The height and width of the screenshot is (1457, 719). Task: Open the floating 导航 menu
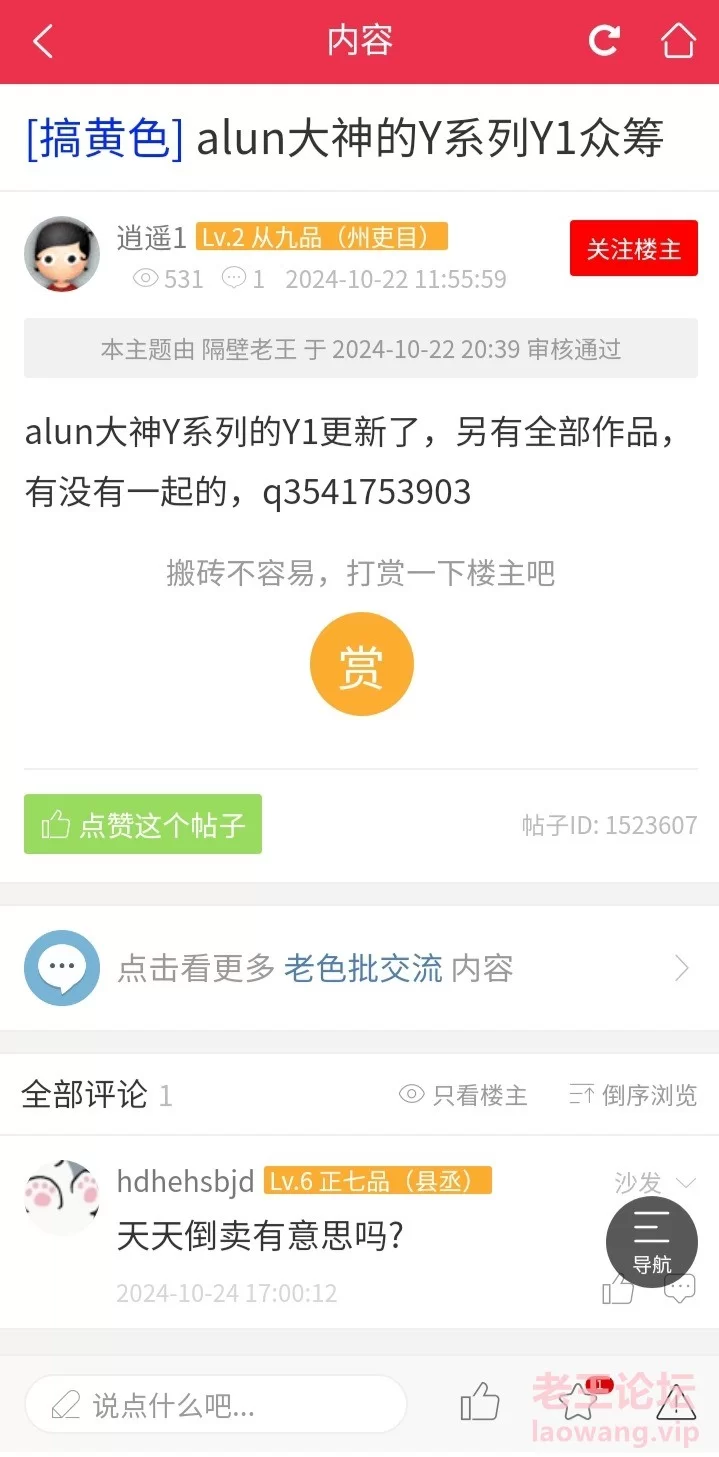pyautogui.click(x=652, y=1242)
